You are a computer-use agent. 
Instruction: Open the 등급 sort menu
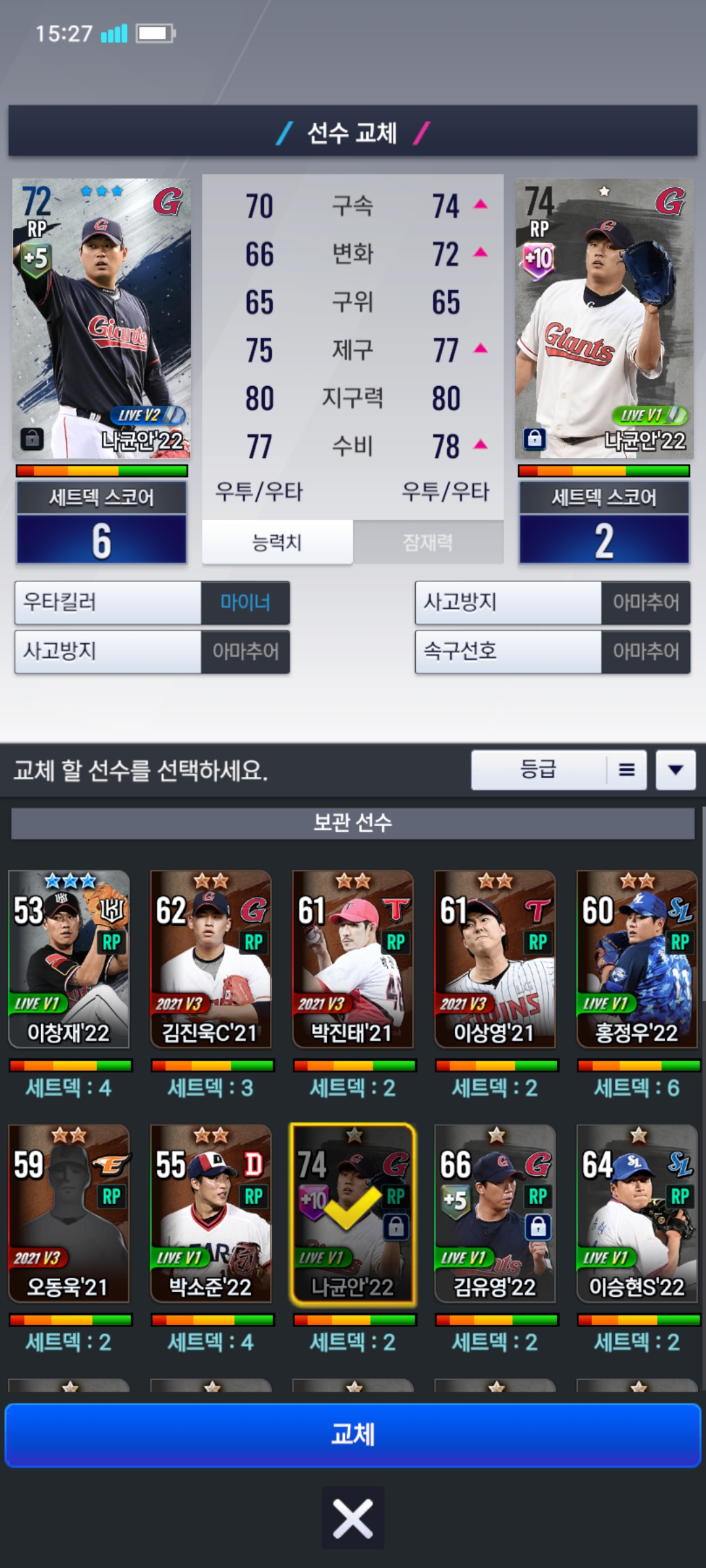coord(559,770)
